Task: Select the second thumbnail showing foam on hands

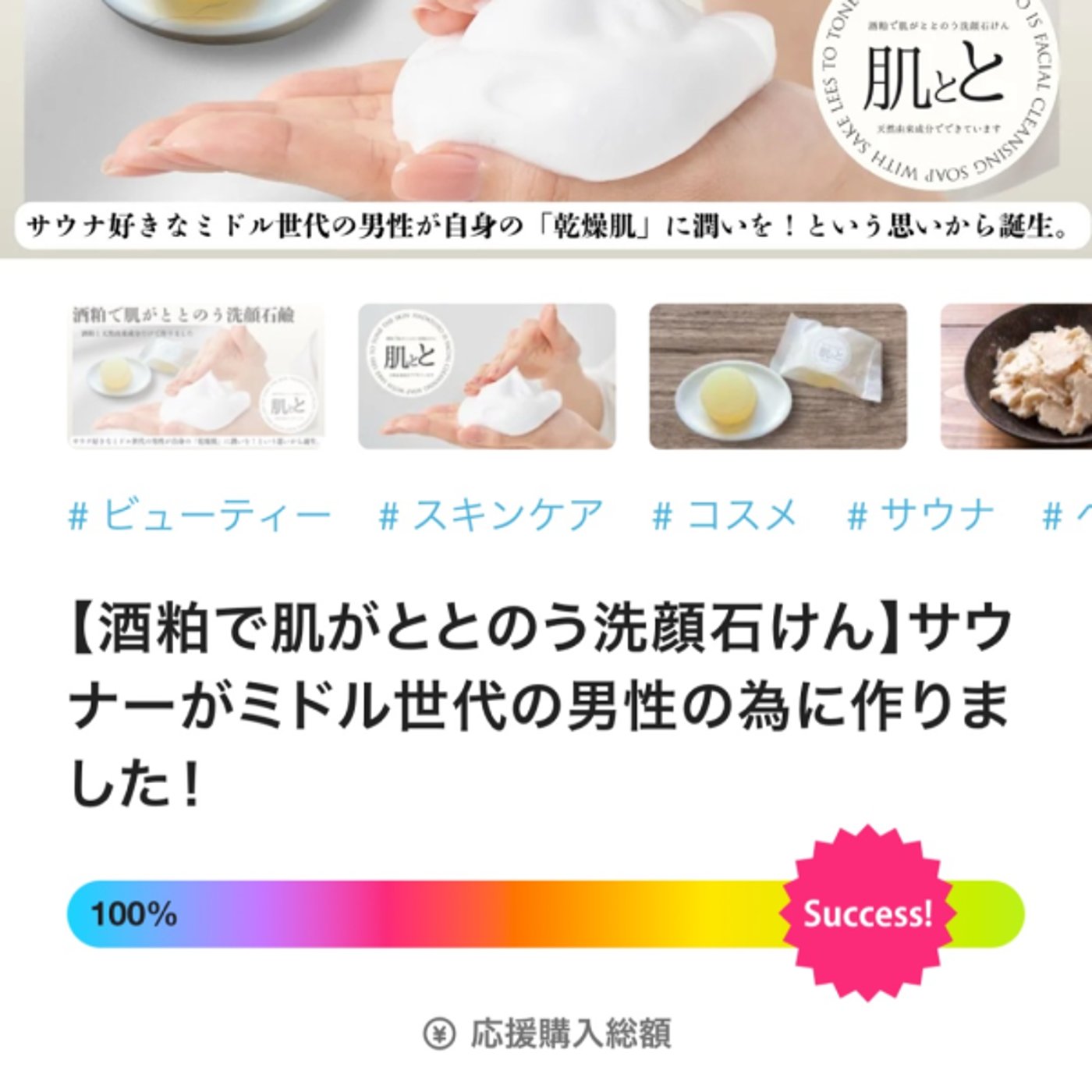Action: click(x=487, y=377)
